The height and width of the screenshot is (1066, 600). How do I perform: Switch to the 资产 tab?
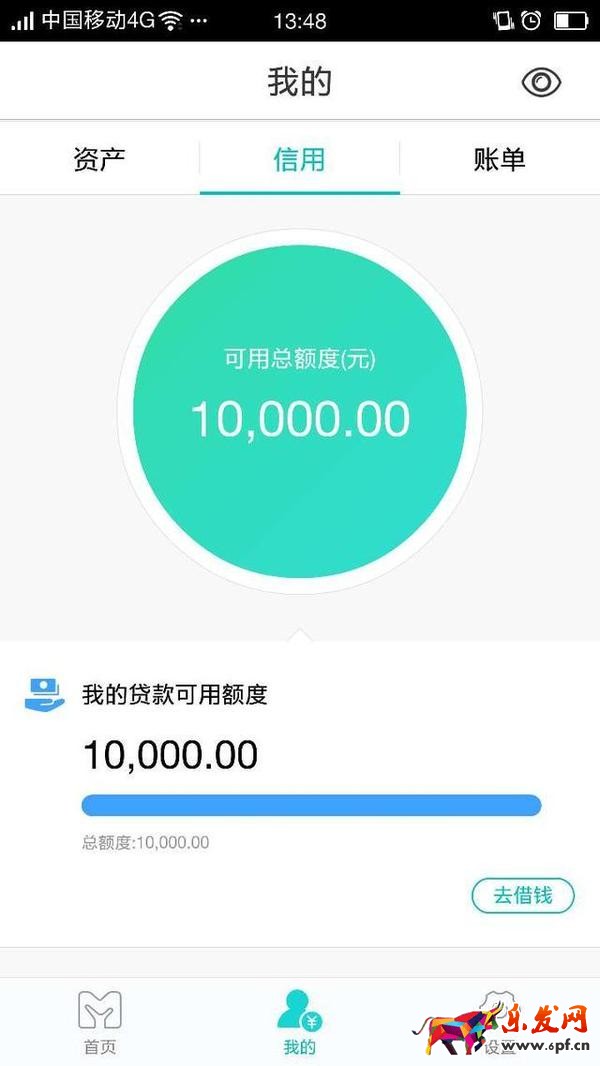99,159
